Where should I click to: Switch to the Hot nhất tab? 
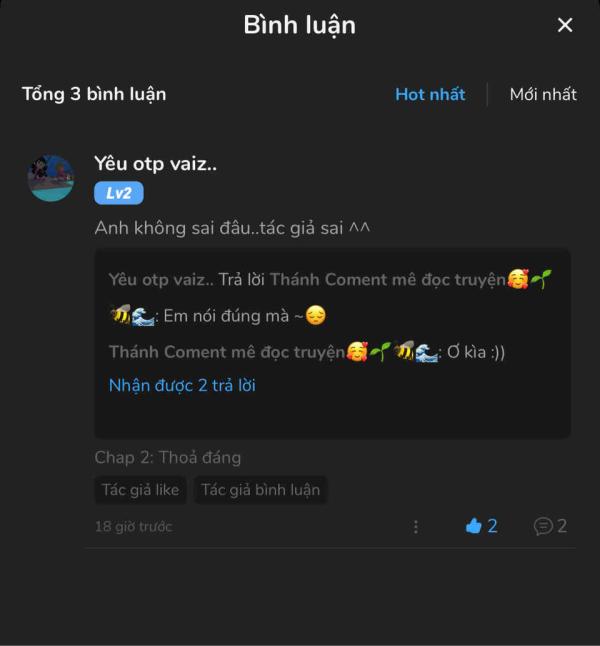(430, 95)
